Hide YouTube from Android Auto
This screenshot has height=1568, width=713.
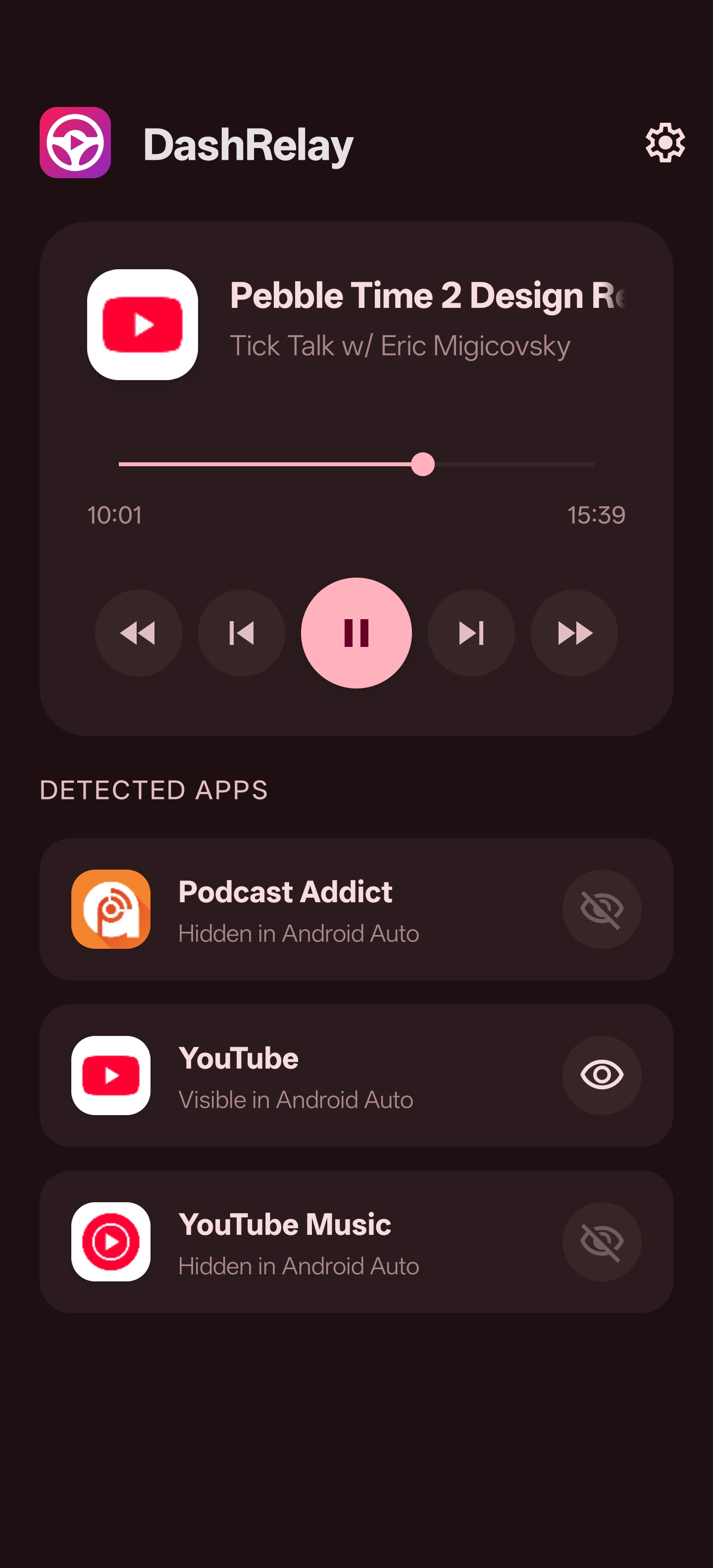(602, 1075)
